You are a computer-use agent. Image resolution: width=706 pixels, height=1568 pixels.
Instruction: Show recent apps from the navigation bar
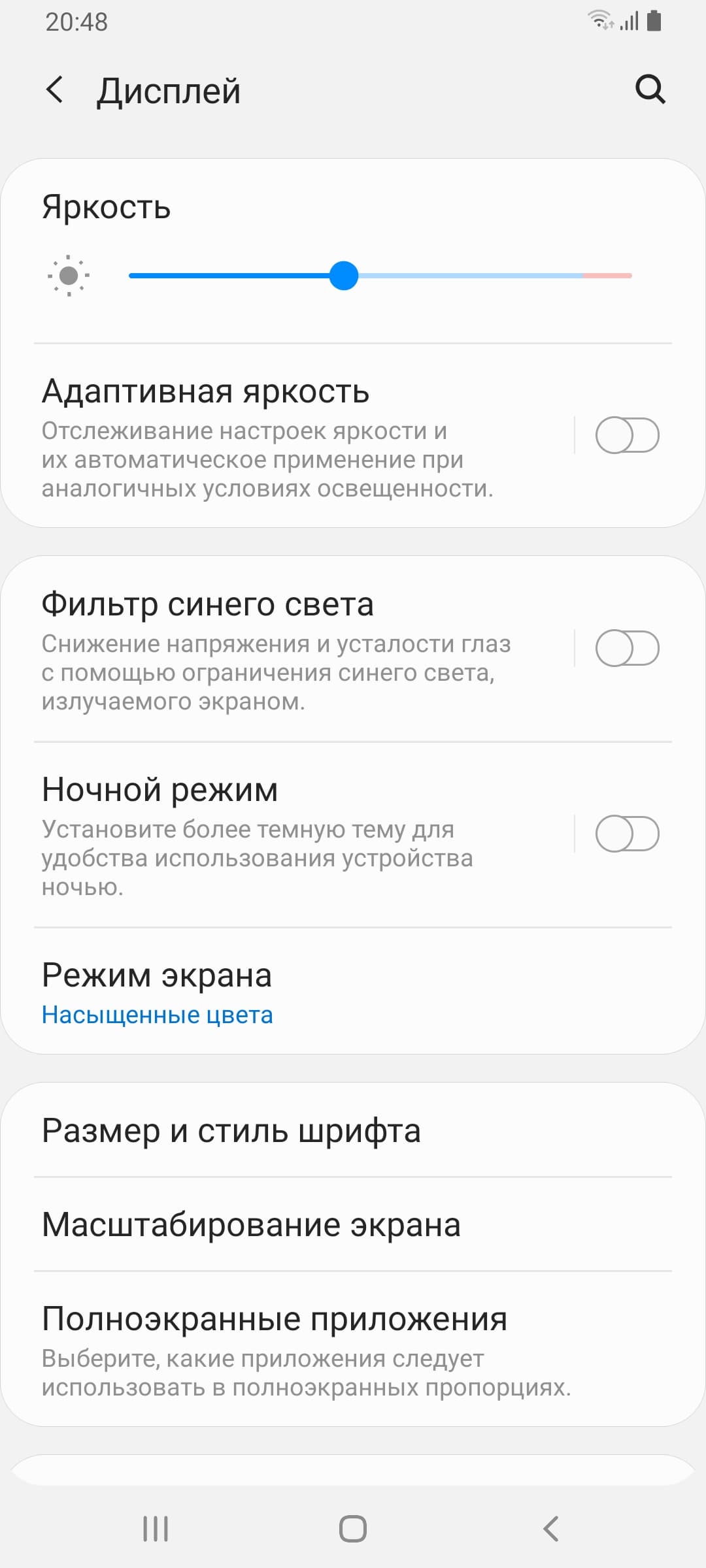[156, 1529]
